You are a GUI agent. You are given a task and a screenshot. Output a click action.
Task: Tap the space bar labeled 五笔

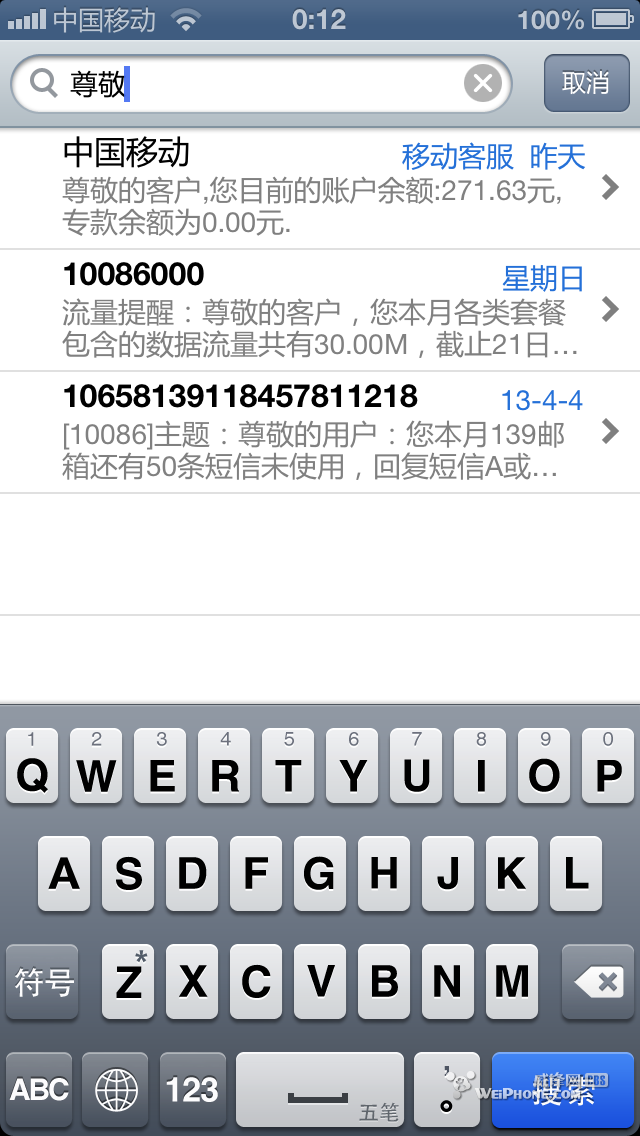[x=320, y=1090]
